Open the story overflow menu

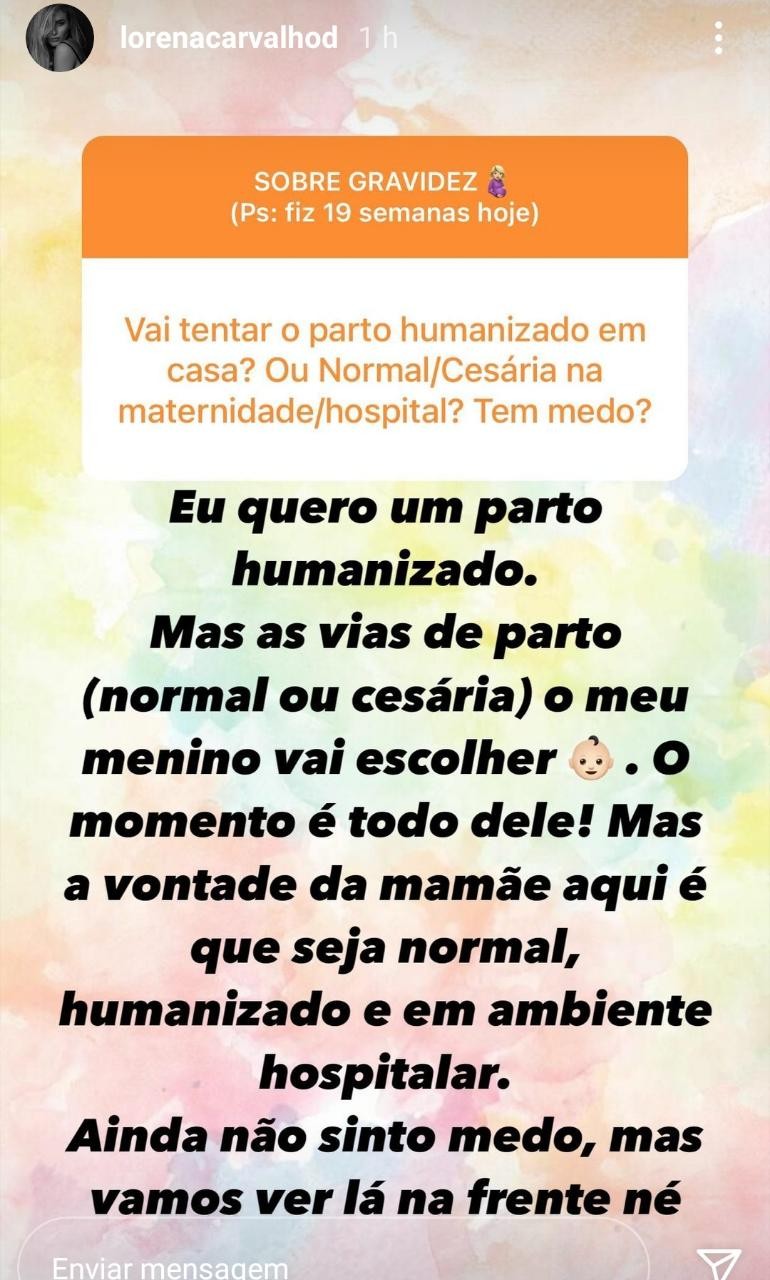[718, 38]
